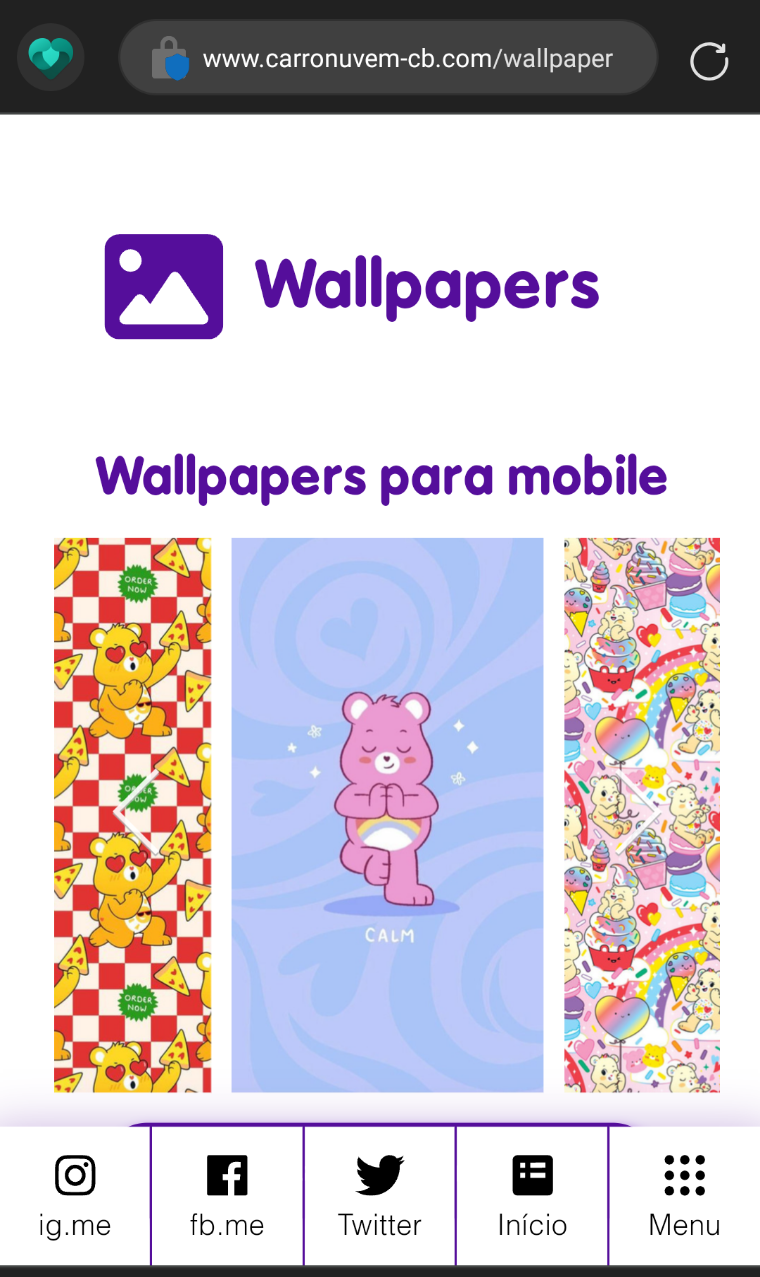Open the Twitter link
This screenshot has width=760, height=1277.
pos(380,1196)
